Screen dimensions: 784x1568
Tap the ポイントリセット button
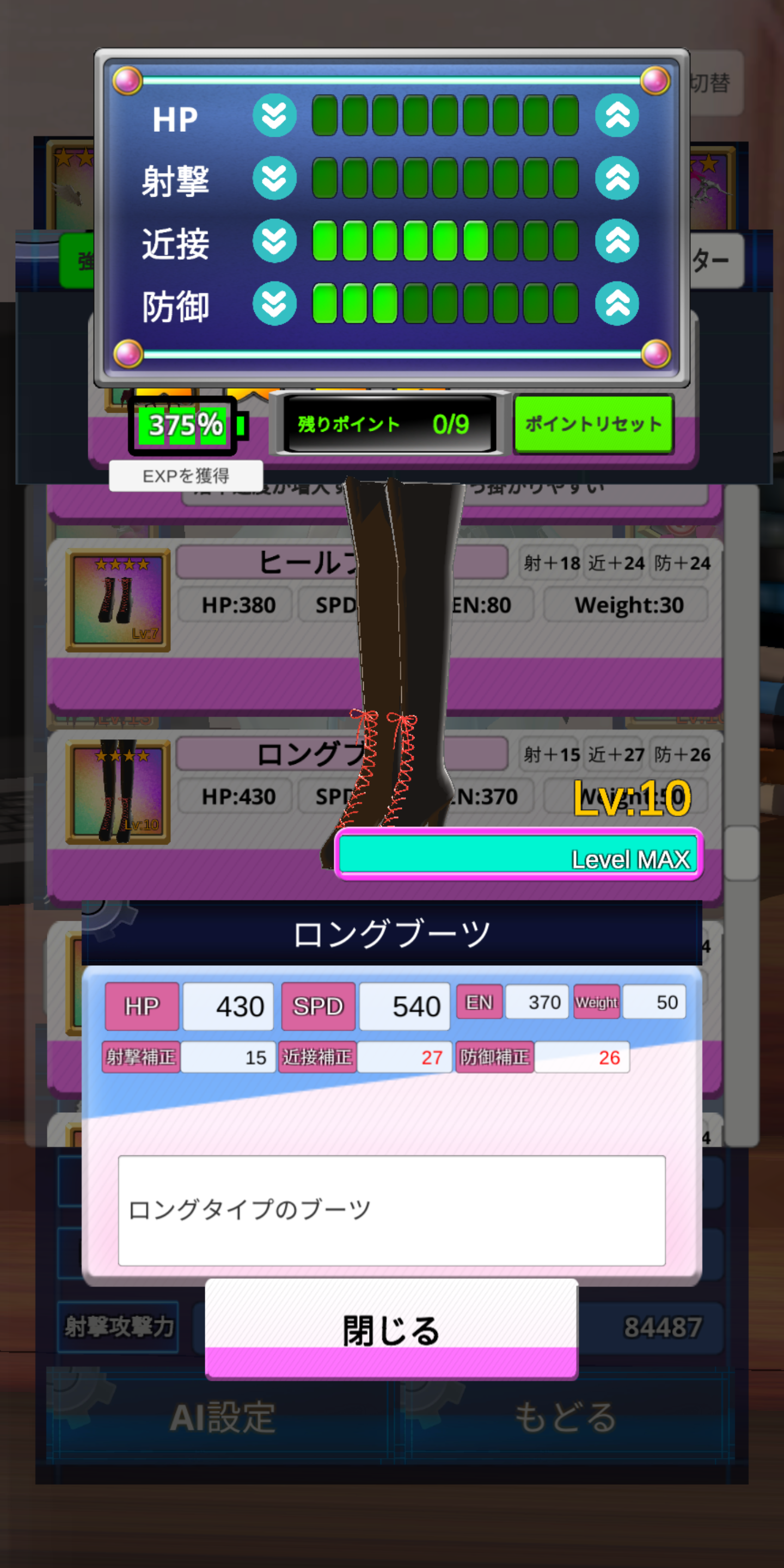(x=593, y=424)
